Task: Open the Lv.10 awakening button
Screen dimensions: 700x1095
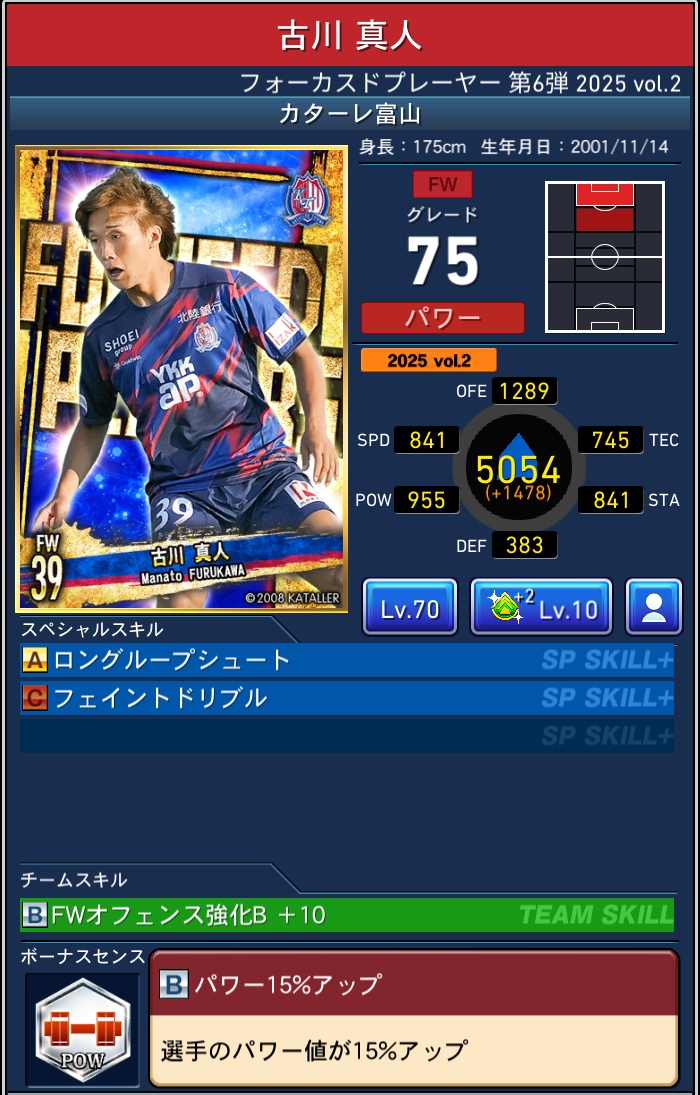Action: [541, 607]
